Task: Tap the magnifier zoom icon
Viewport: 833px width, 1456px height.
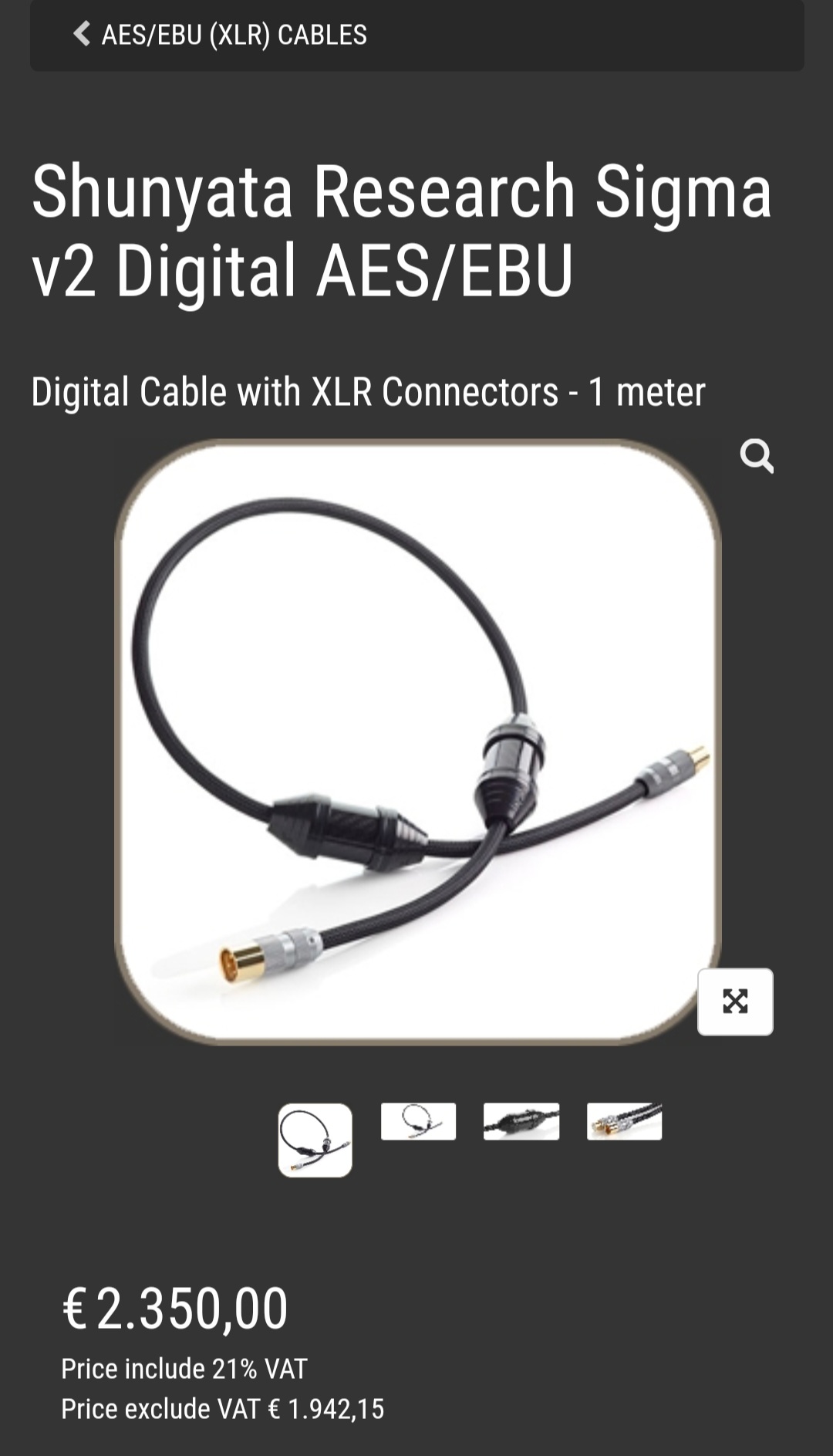Action: [756, 456]
